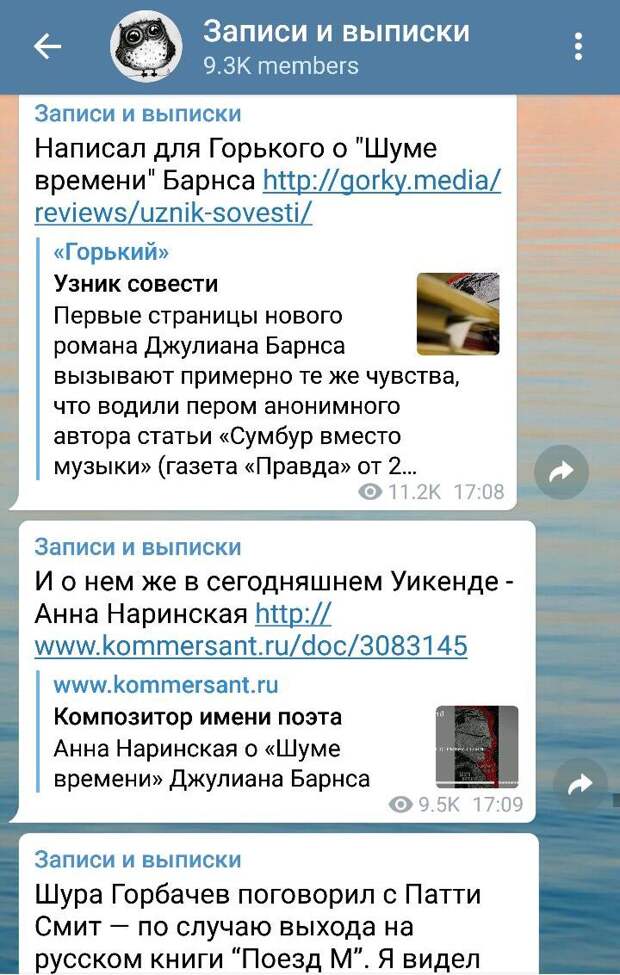Screen dimensions: 620x975
Task: Open Записи и выписки channel profile
Action: pos(335,47)
